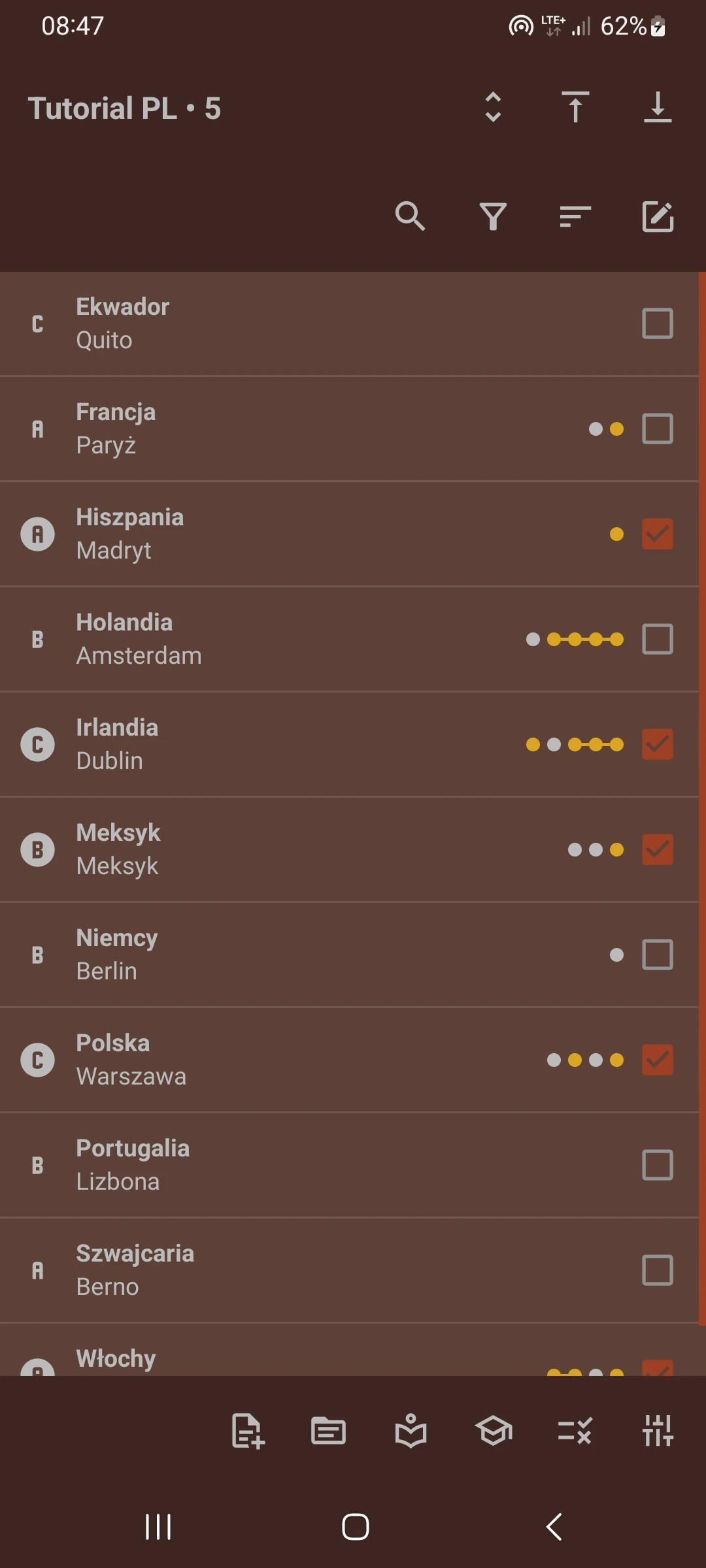Image resolution: width=706 pixels, height=1568 pixels.
Task: Tap the expand-collapse chevrons next to title
Action: (494, 108)
